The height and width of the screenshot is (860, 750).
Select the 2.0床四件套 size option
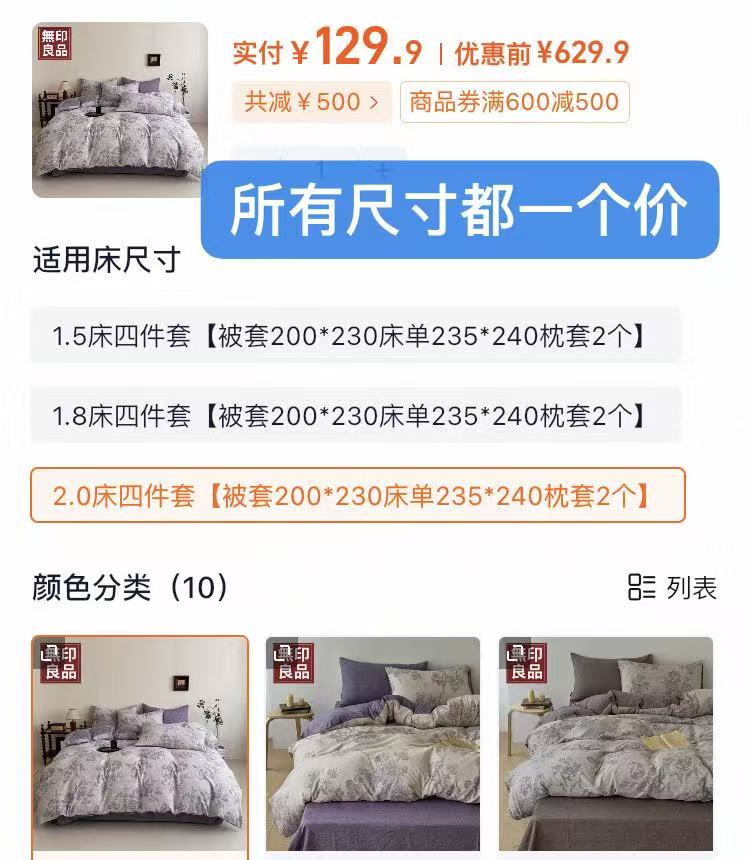[357, 495]
